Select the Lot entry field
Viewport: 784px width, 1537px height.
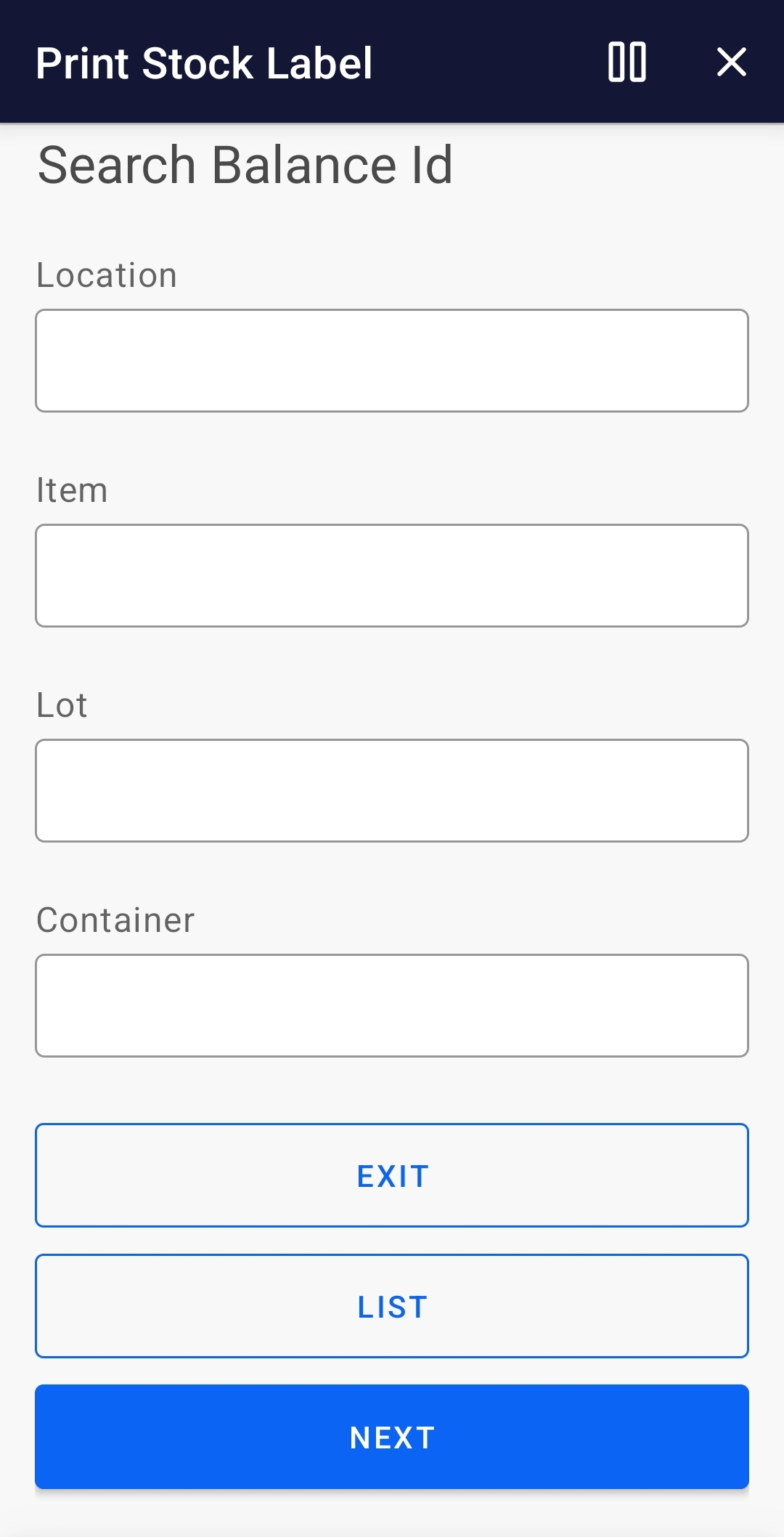[x=391, y=790]
